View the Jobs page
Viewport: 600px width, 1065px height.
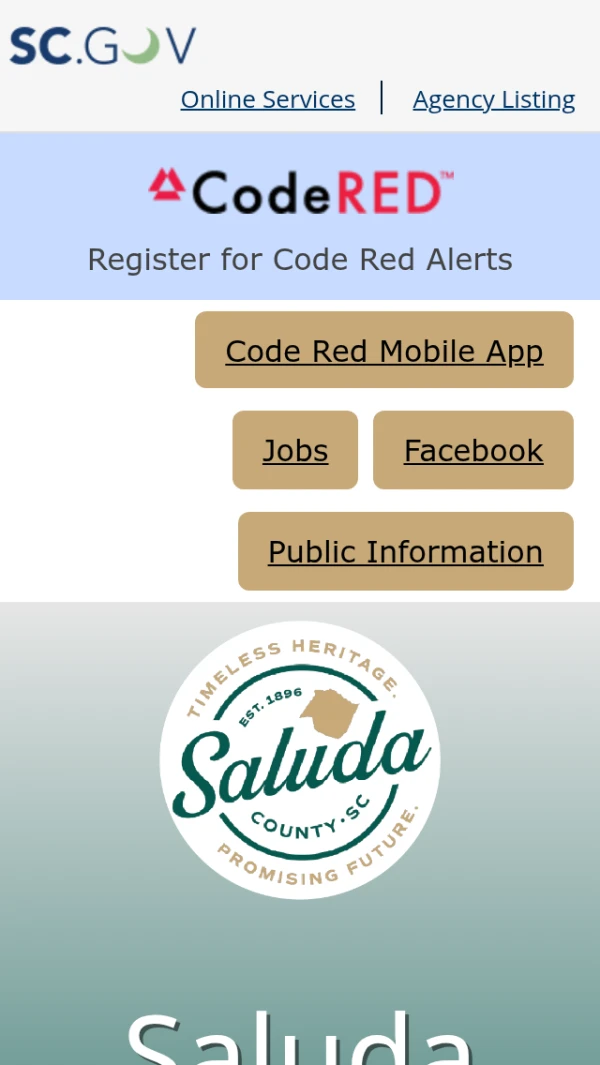(295, 450)
